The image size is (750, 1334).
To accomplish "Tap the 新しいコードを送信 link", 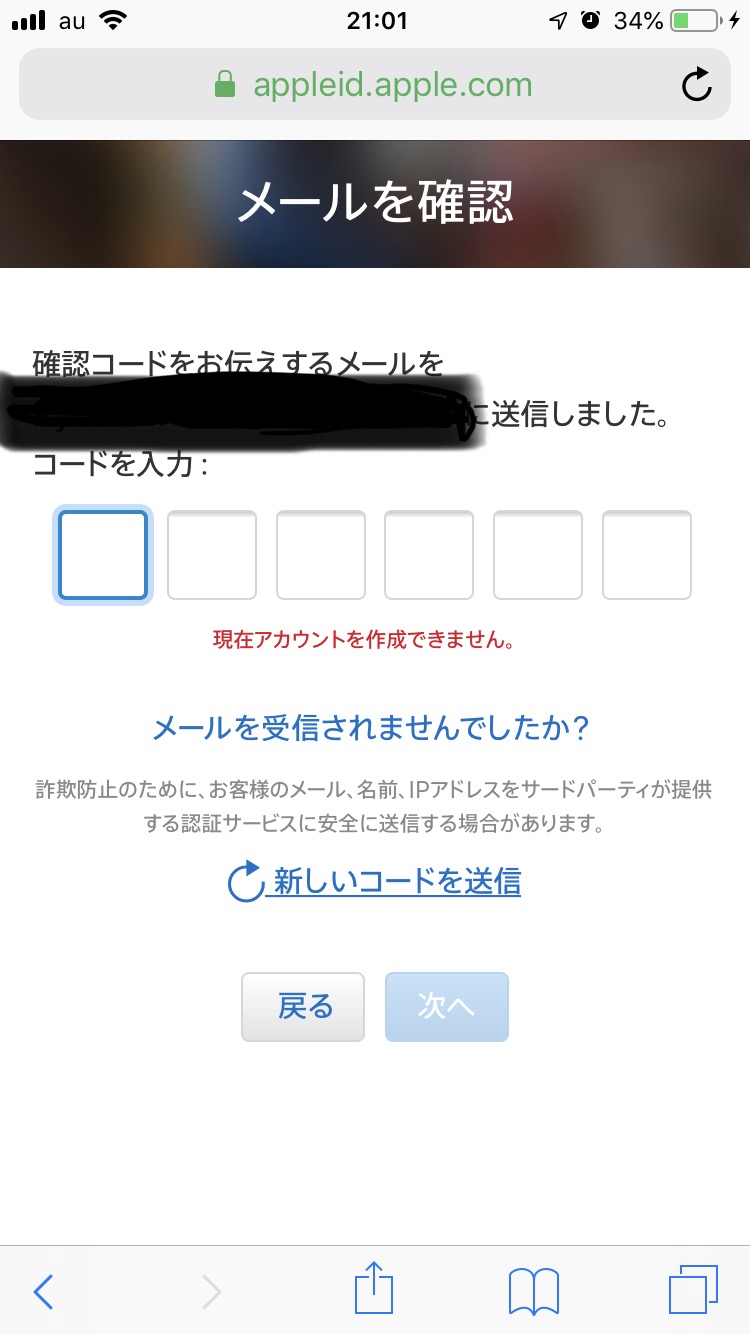I will click(396, 882).
